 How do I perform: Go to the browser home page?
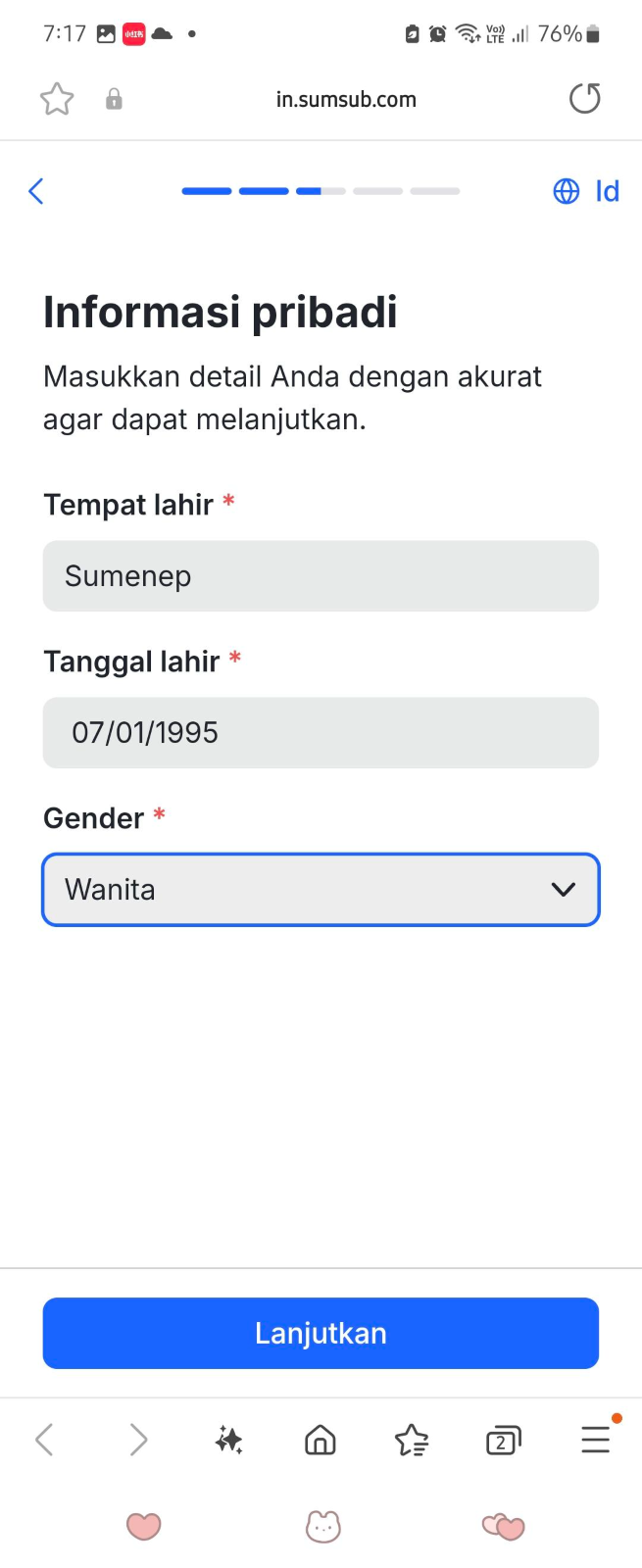(x=321, y=1440)
